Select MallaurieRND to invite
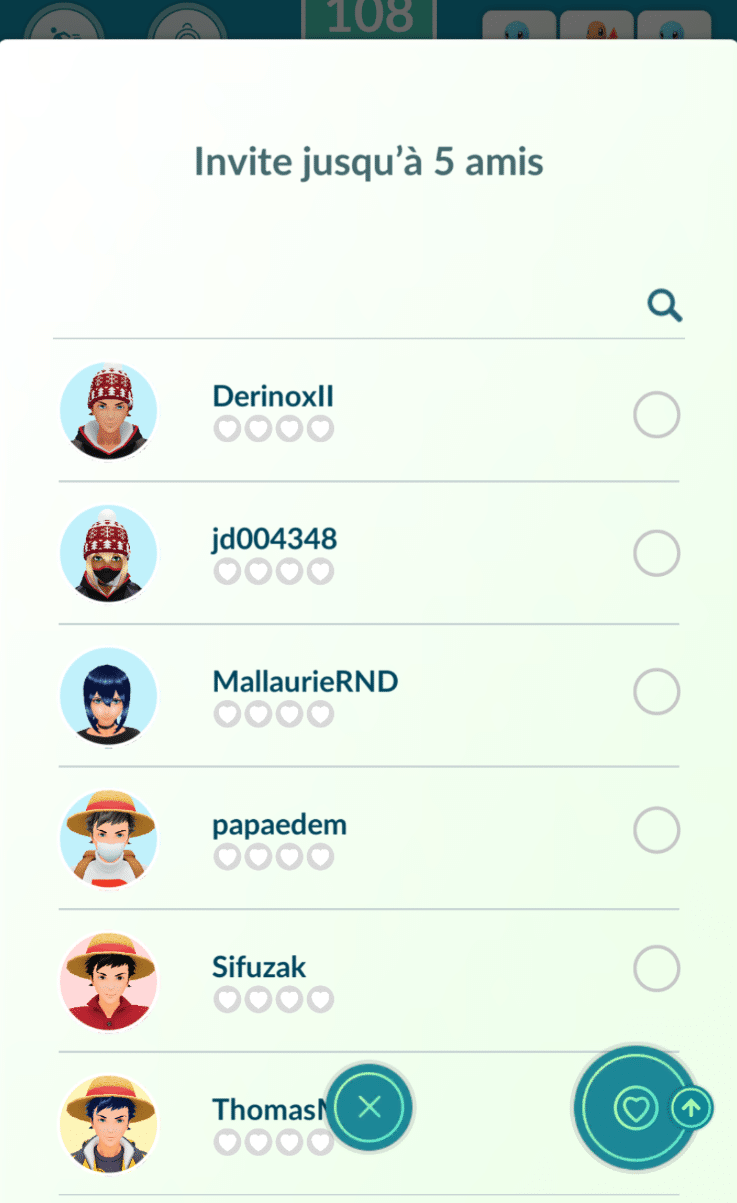This screenshot has width=737, height=1203. [657, 691]
